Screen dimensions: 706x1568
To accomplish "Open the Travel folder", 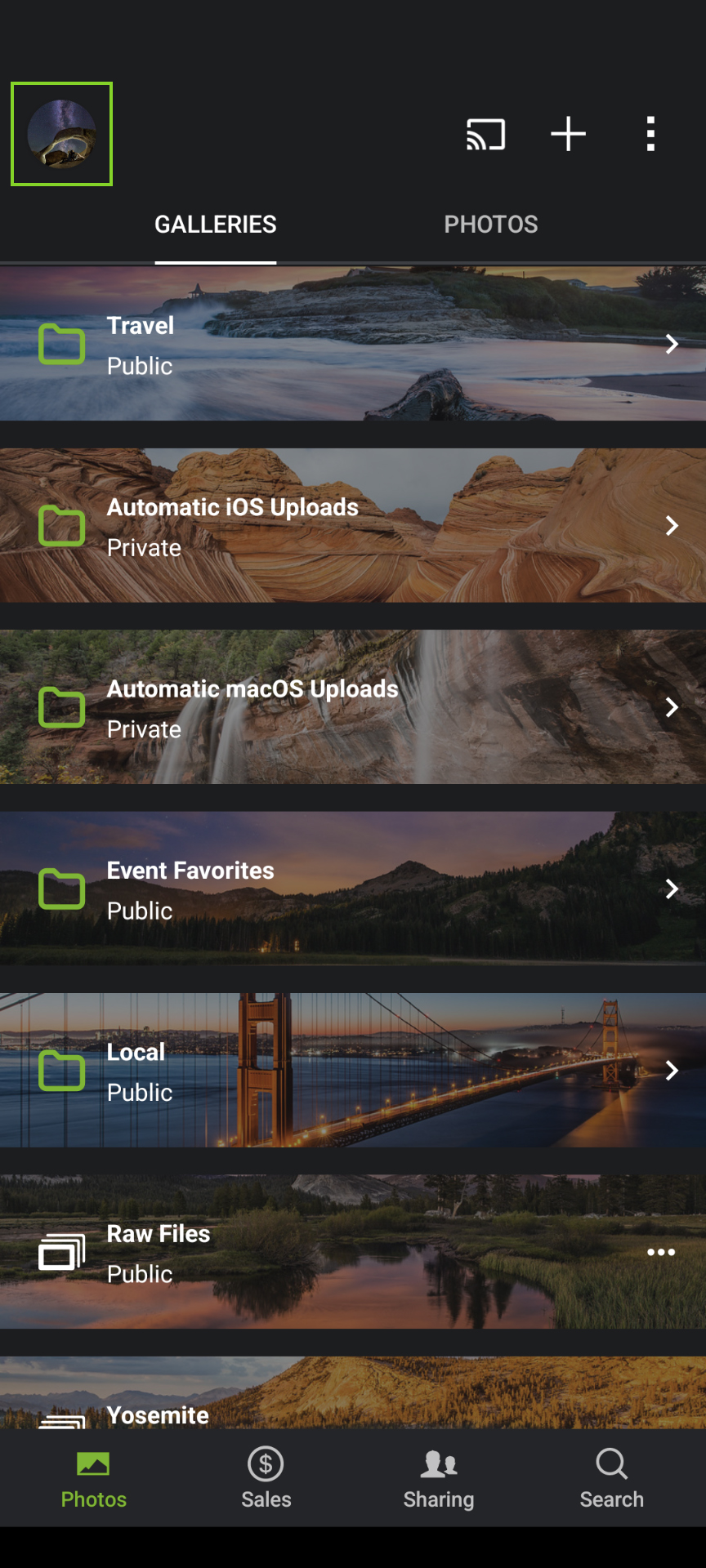I will pyautogui.click(x=351, y=345).
